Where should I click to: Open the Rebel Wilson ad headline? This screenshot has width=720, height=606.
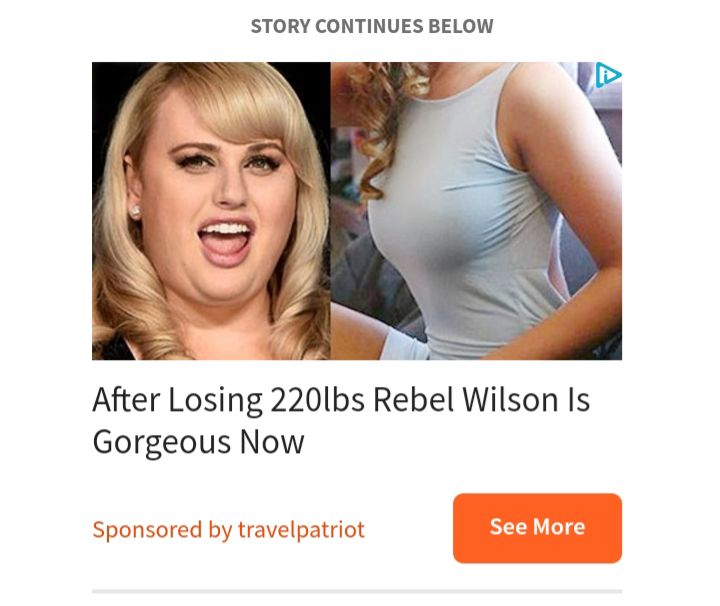click(341, 420)
